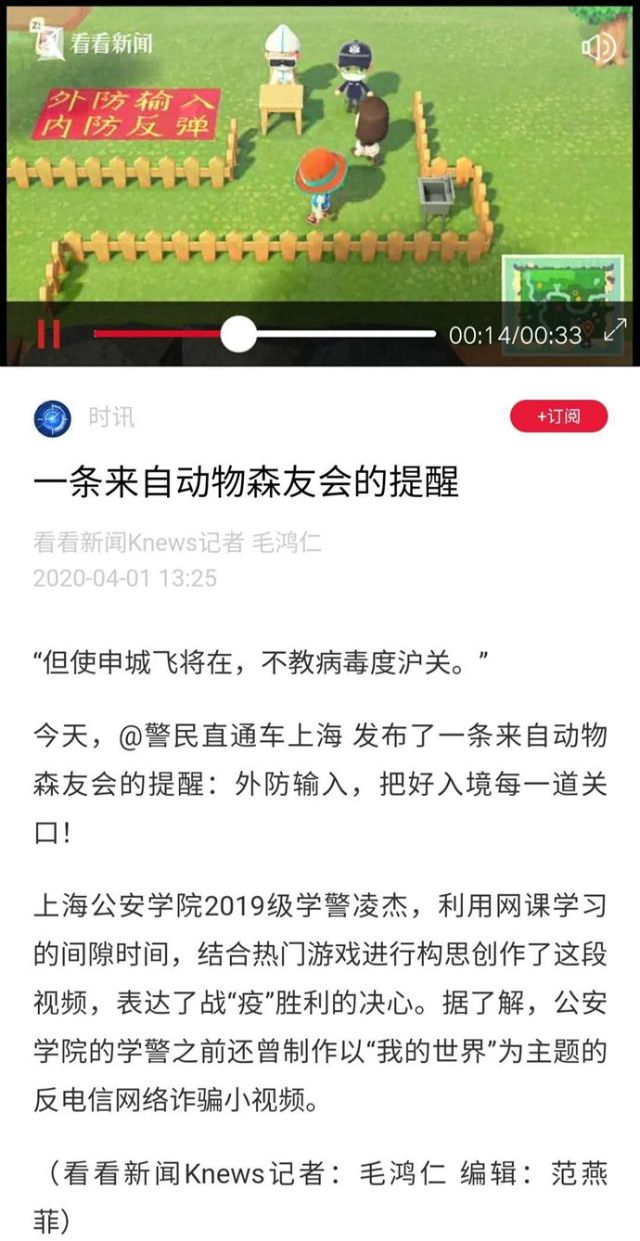Subscribe with the +订阅 button
The height and width of the screenshot is (1241, 640).
(x=558, y=416)
